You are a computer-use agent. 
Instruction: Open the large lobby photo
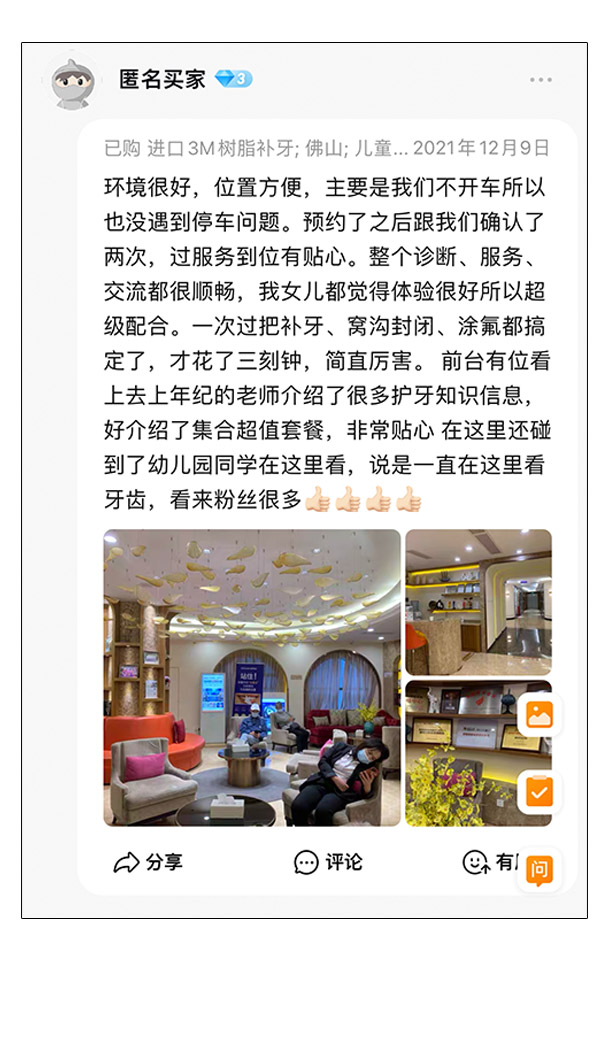click(x=252, y=677)
